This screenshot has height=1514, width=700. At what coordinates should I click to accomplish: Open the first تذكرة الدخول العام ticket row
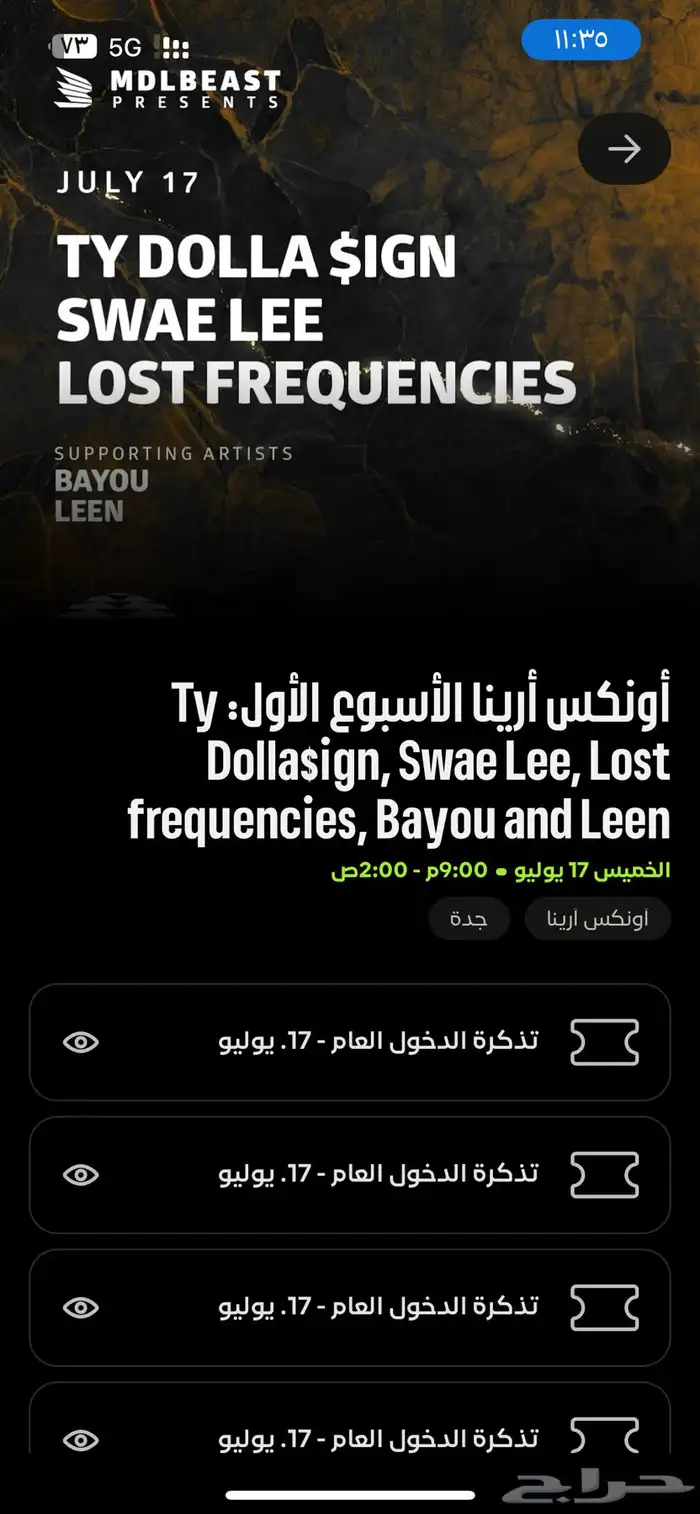(x=378, y=1042)
